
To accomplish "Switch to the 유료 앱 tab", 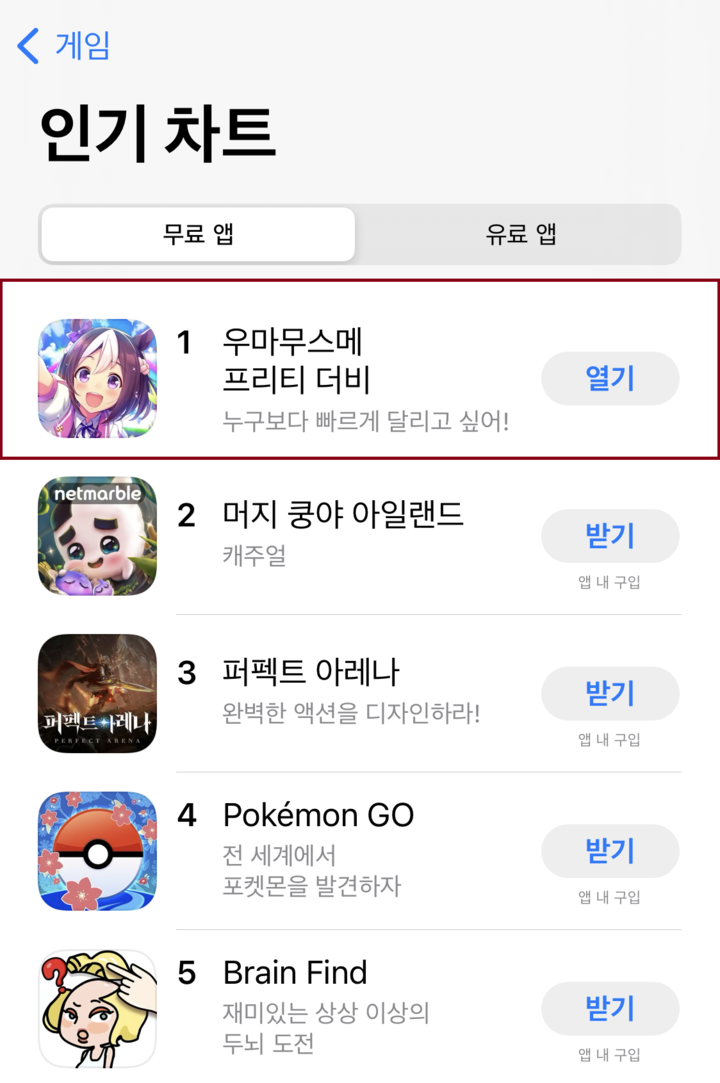I will 520,235.
